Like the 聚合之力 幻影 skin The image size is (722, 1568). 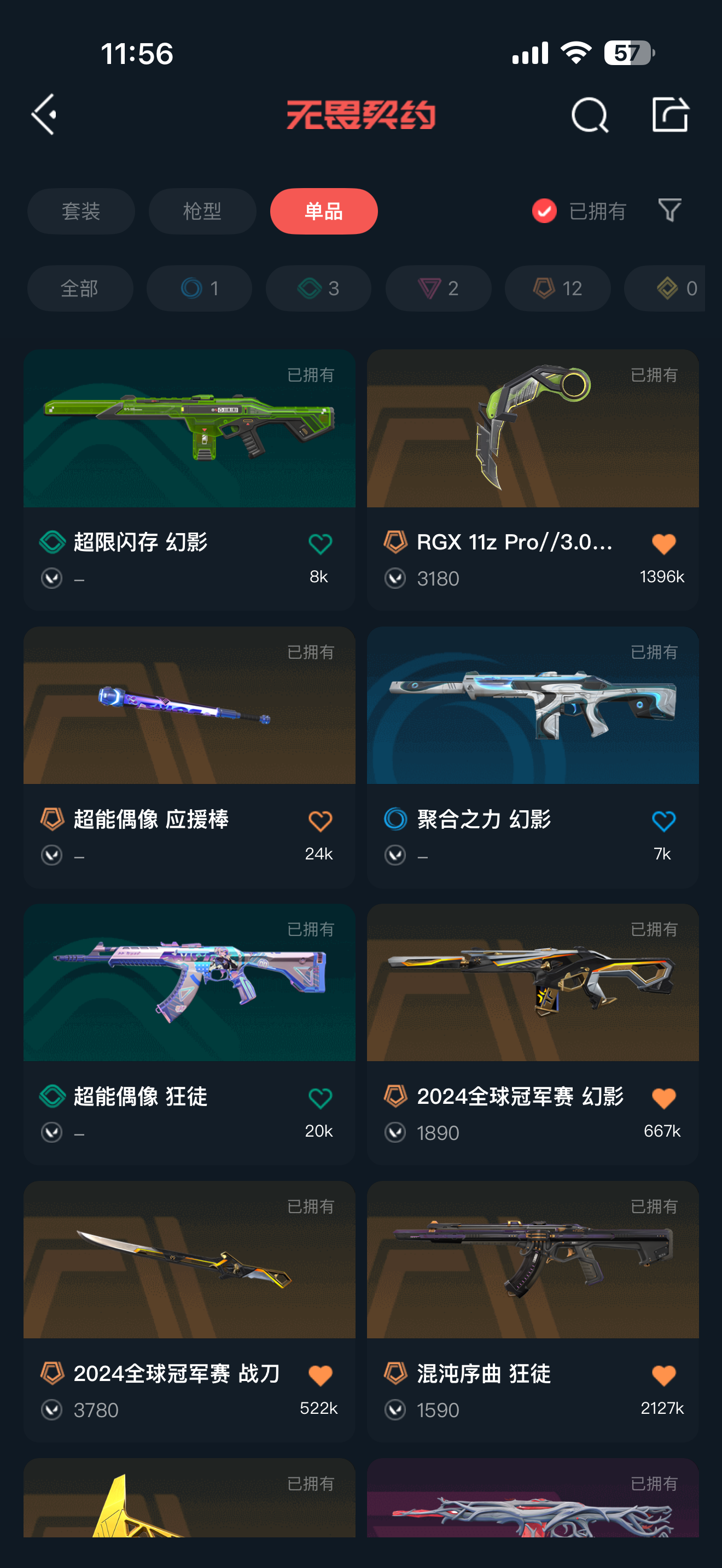point(663,821)
